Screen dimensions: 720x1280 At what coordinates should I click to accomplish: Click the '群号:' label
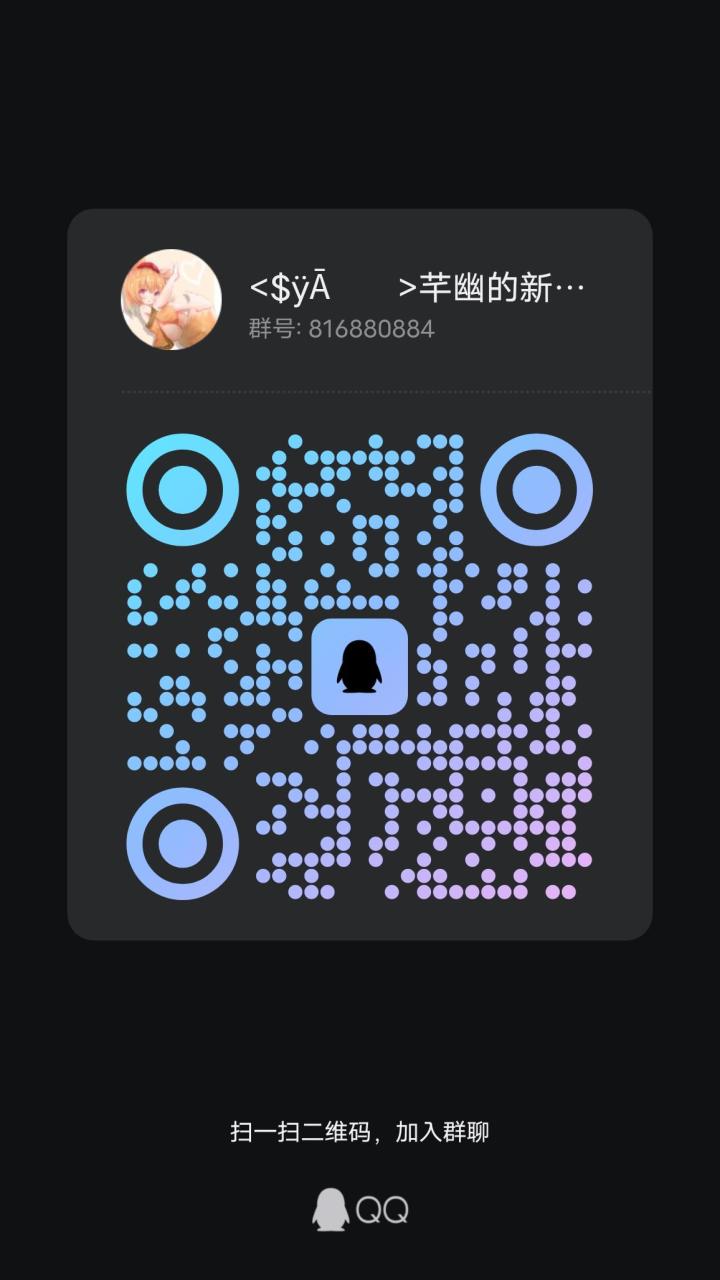[265, 327]
